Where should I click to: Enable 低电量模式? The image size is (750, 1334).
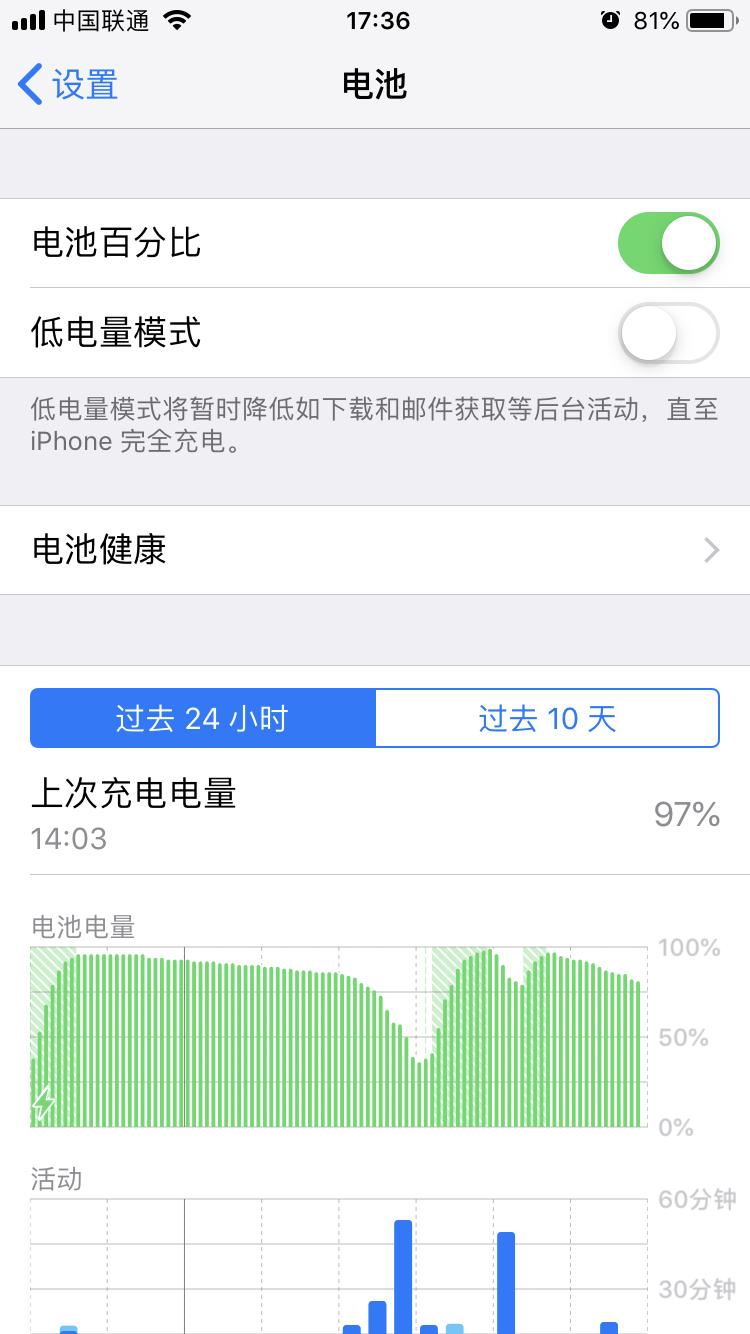pos(668,333)
